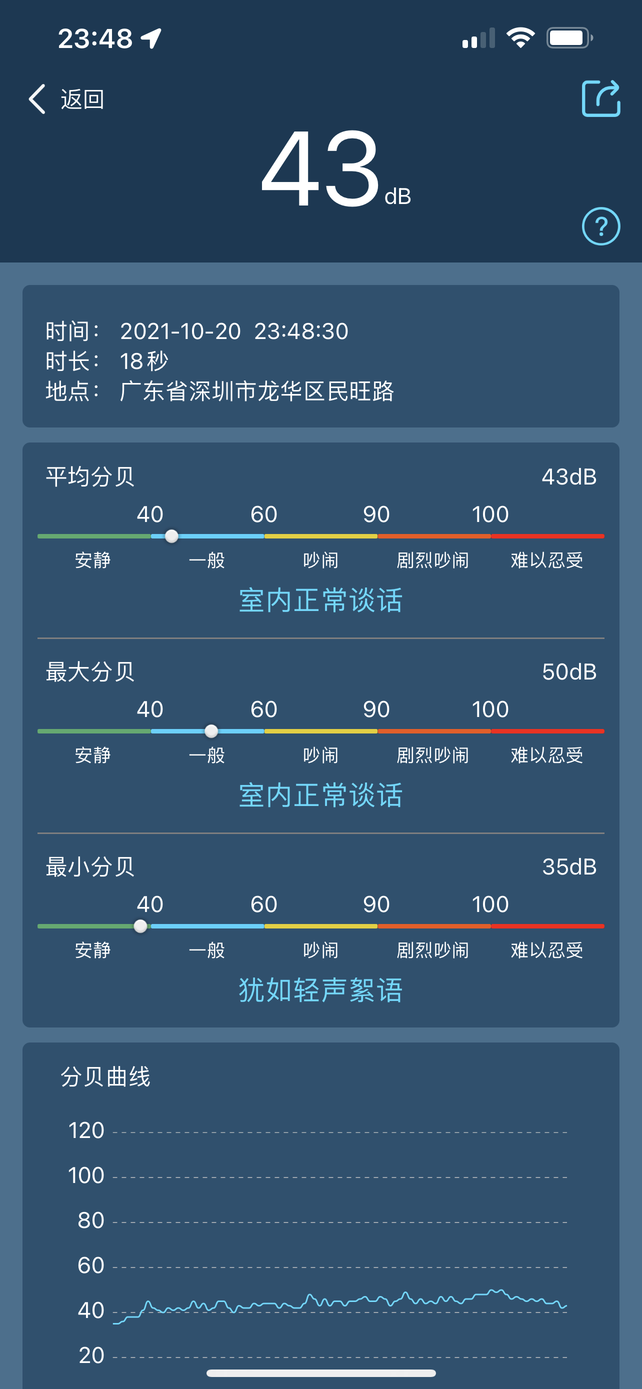Open the question mark help icon

pyautogui.click(x=600, y=227)
